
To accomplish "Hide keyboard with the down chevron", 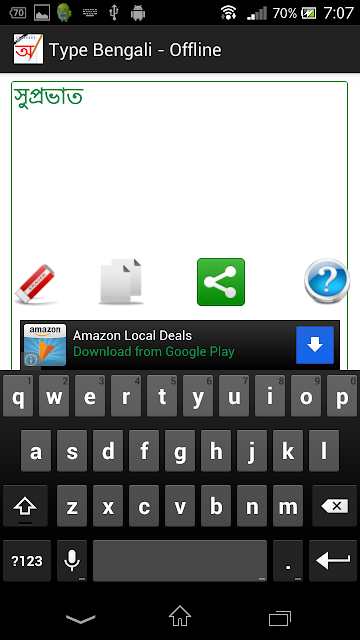I will pyautogui.click(x=81, y=619).
